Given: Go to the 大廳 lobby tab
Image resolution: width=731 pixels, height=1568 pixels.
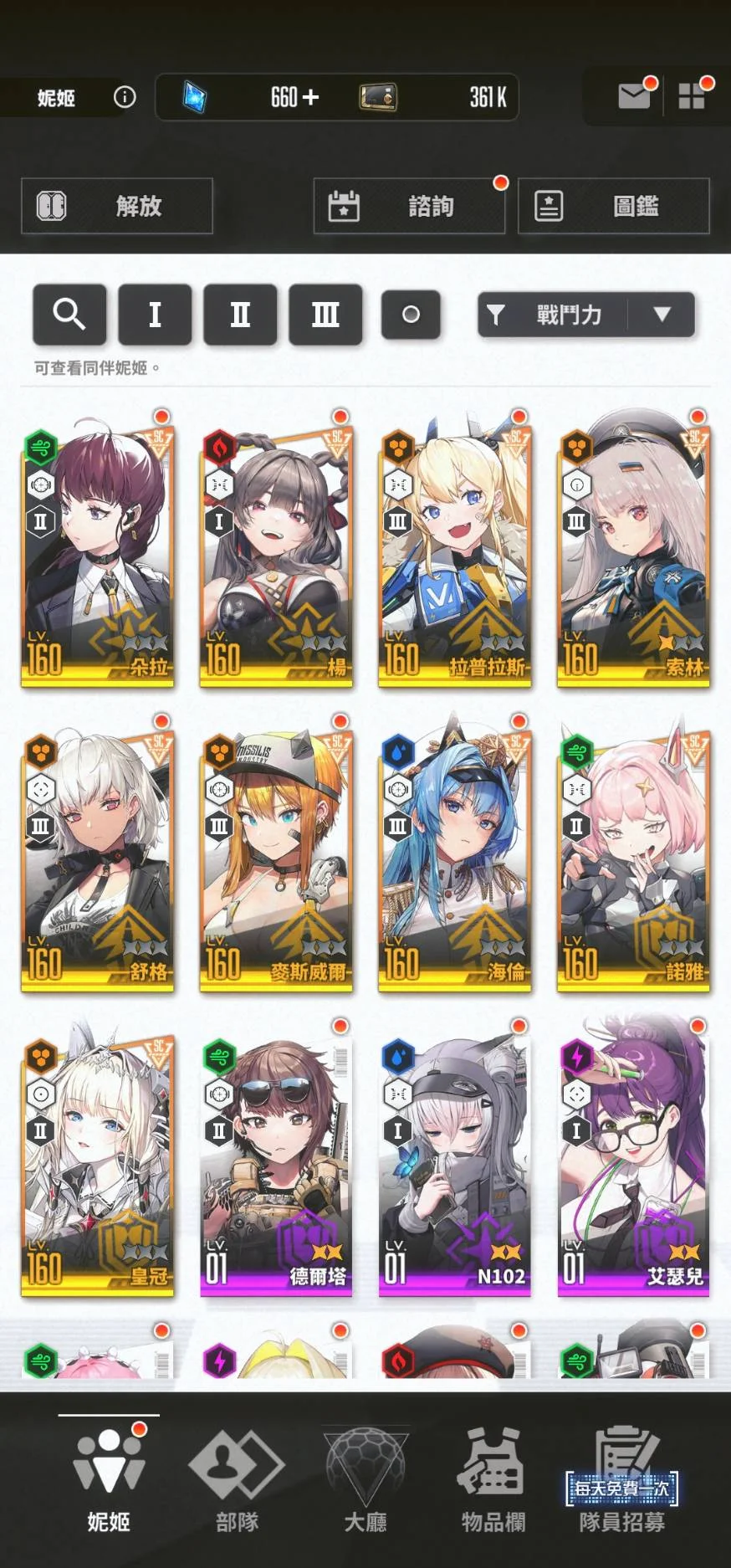Looking at the screenshot, I should click(x=365, y=1481).
